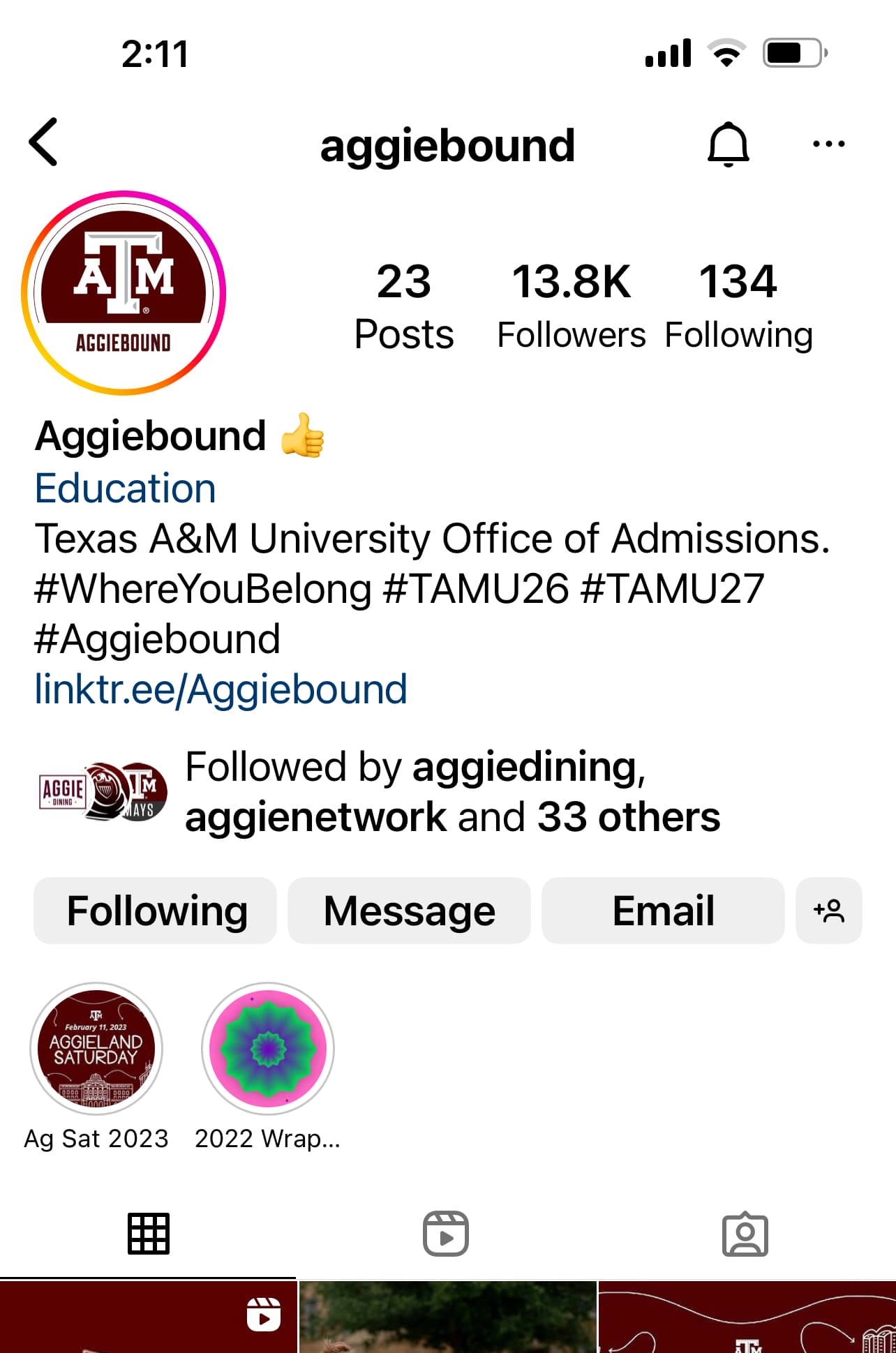The height and width of the screenshot is (1353, 896).
Task: Open the first reel post in grid
Action: coord(148,1317)
